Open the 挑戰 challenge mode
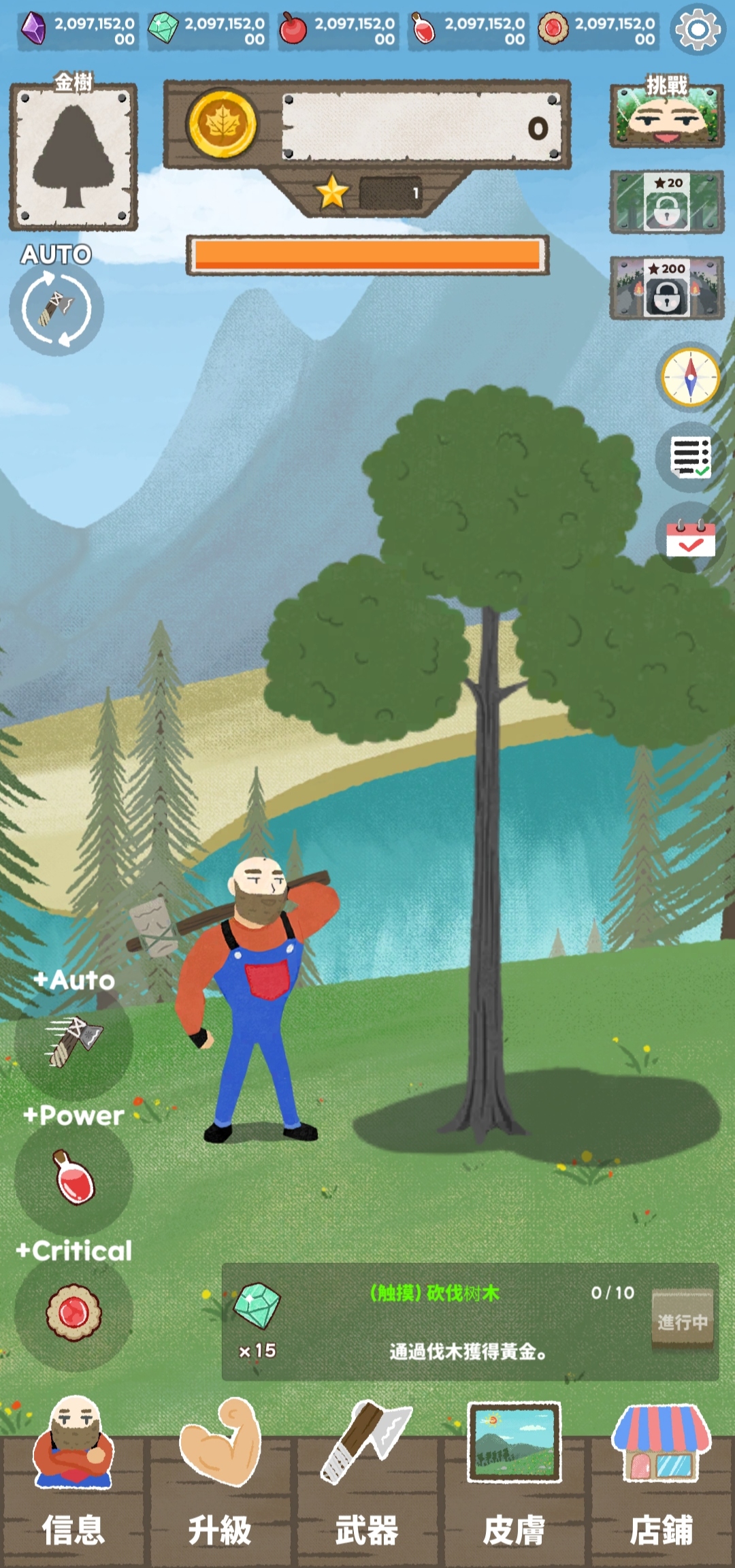735x1568 pixels. [x=666, y=114]
